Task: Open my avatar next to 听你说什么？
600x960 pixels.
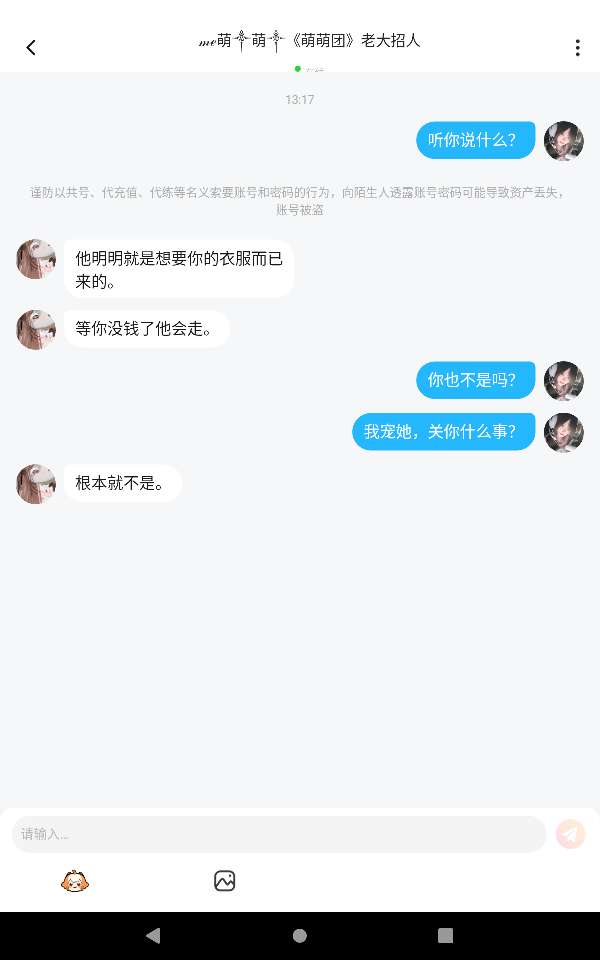Action: (563, 141)
